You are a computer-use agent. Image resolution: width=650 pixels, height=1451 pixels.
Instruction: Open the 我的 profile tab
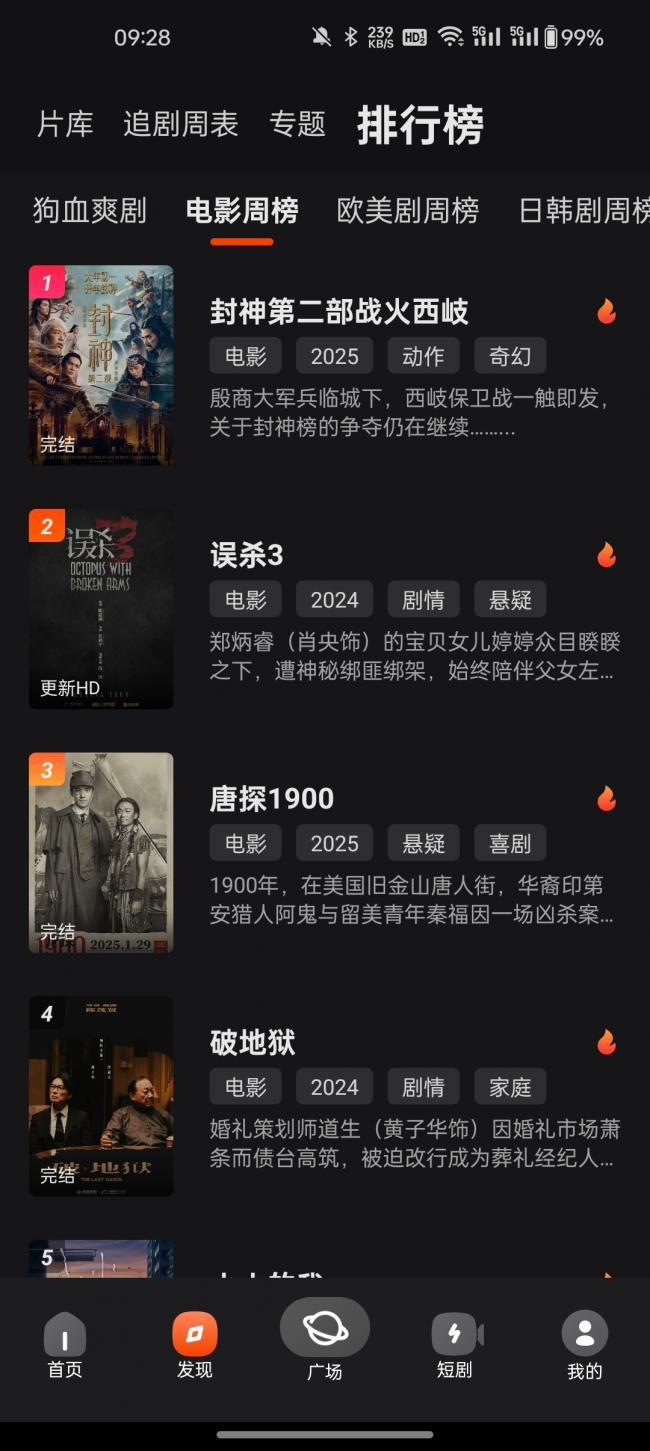(x=585, y=1346)
